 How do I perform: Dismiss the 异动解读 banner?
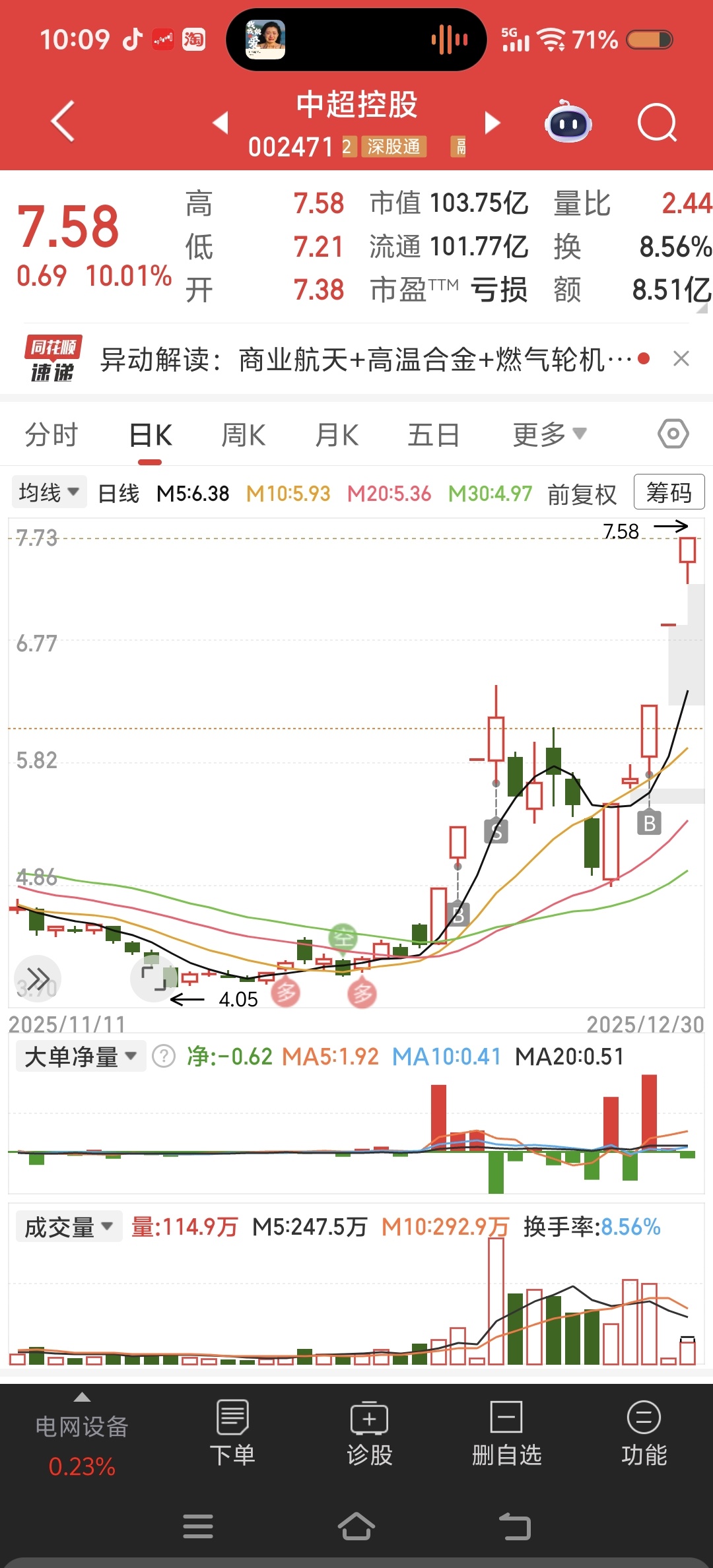681,359
